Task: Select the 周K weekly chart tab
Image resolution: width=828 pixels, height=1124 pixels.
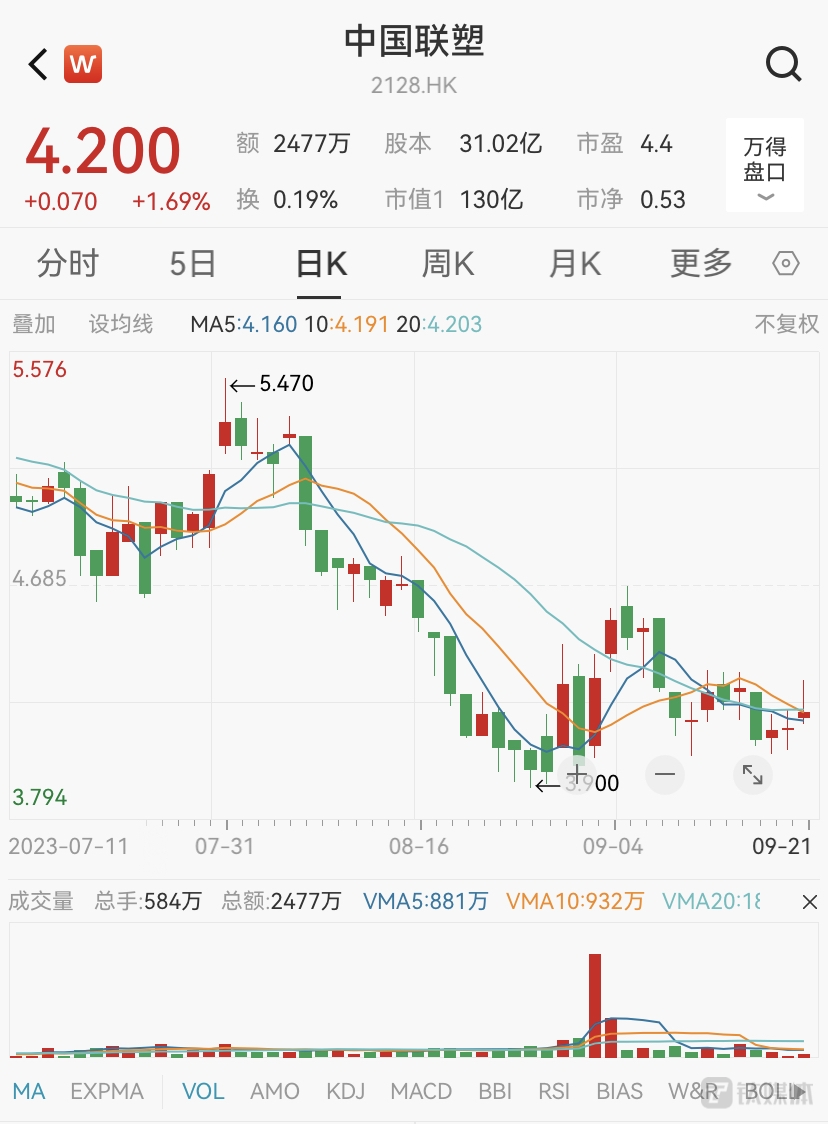Action: coord(447,264)
